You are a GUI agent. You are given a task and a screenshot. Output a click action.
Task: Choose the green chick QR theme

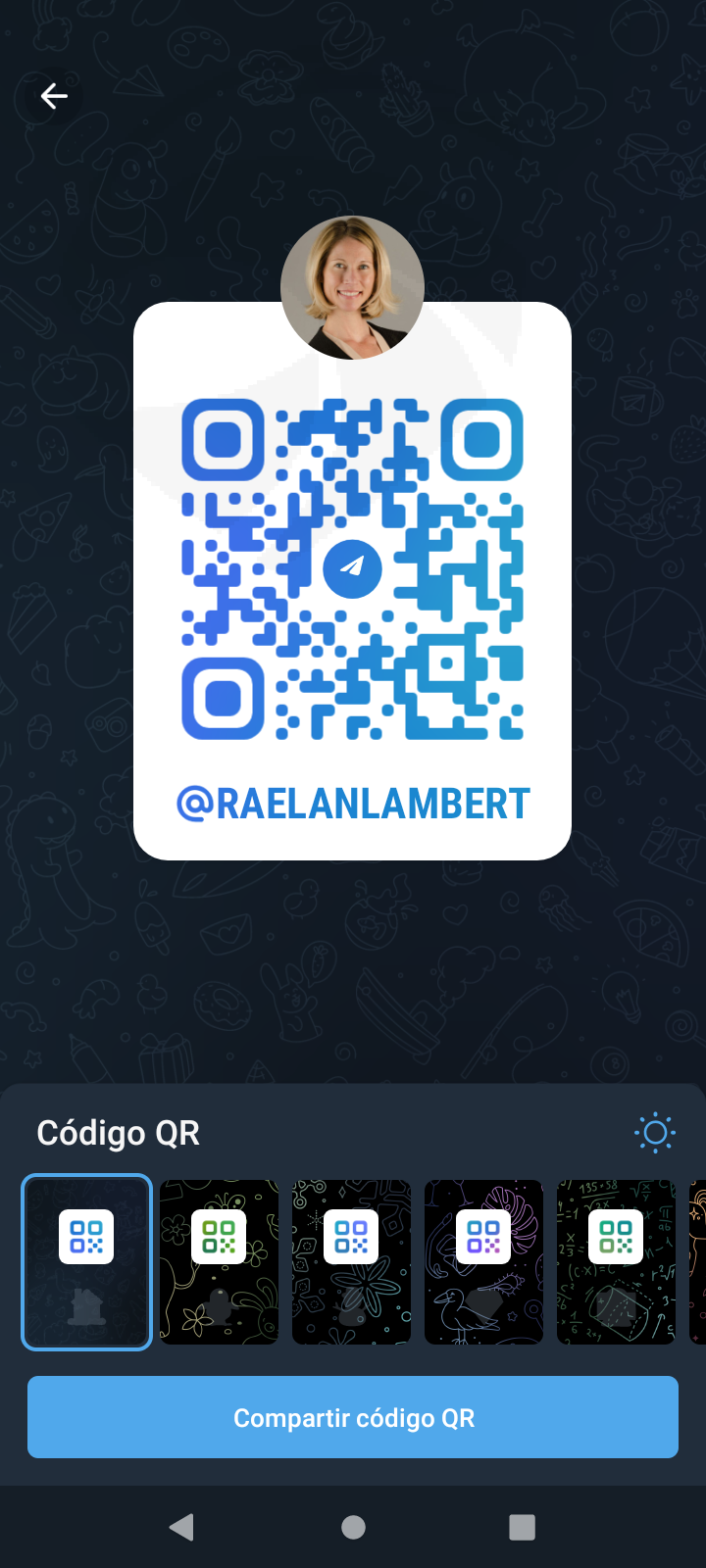pyautogui.click(x=220, y=1262)
